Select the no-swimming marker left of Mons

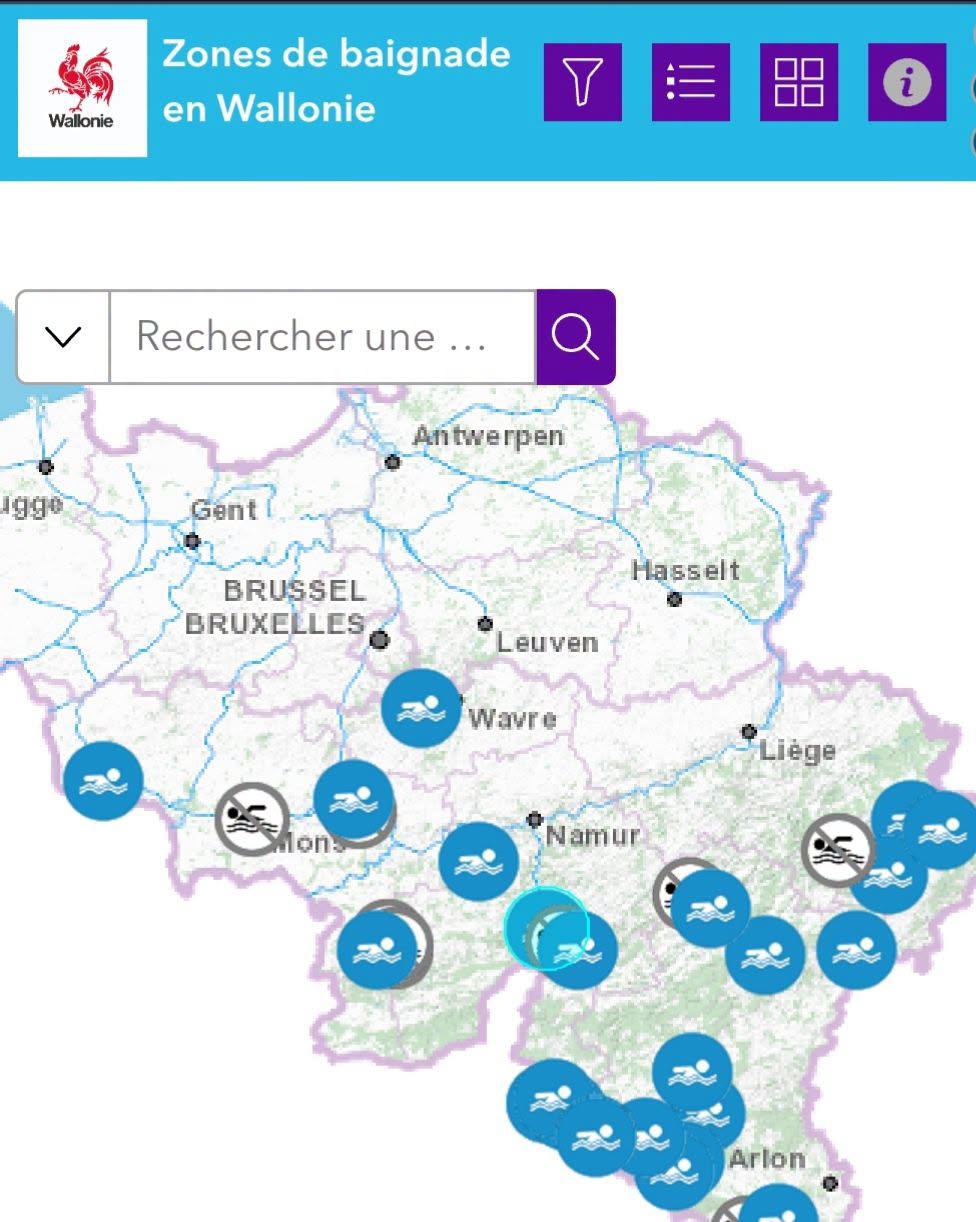252,819
